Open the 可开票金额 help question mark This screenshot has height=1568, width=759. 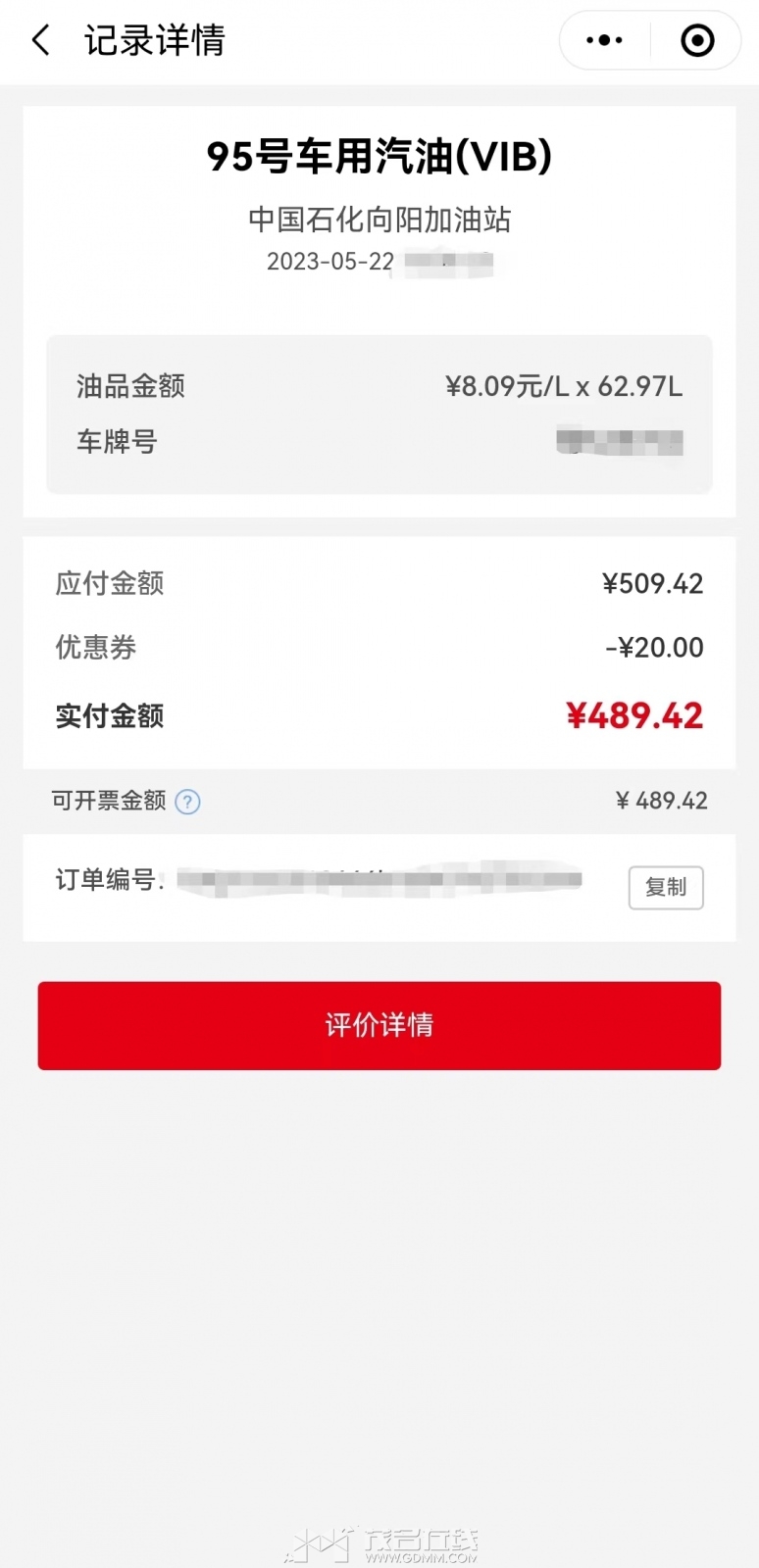(187, 802)
